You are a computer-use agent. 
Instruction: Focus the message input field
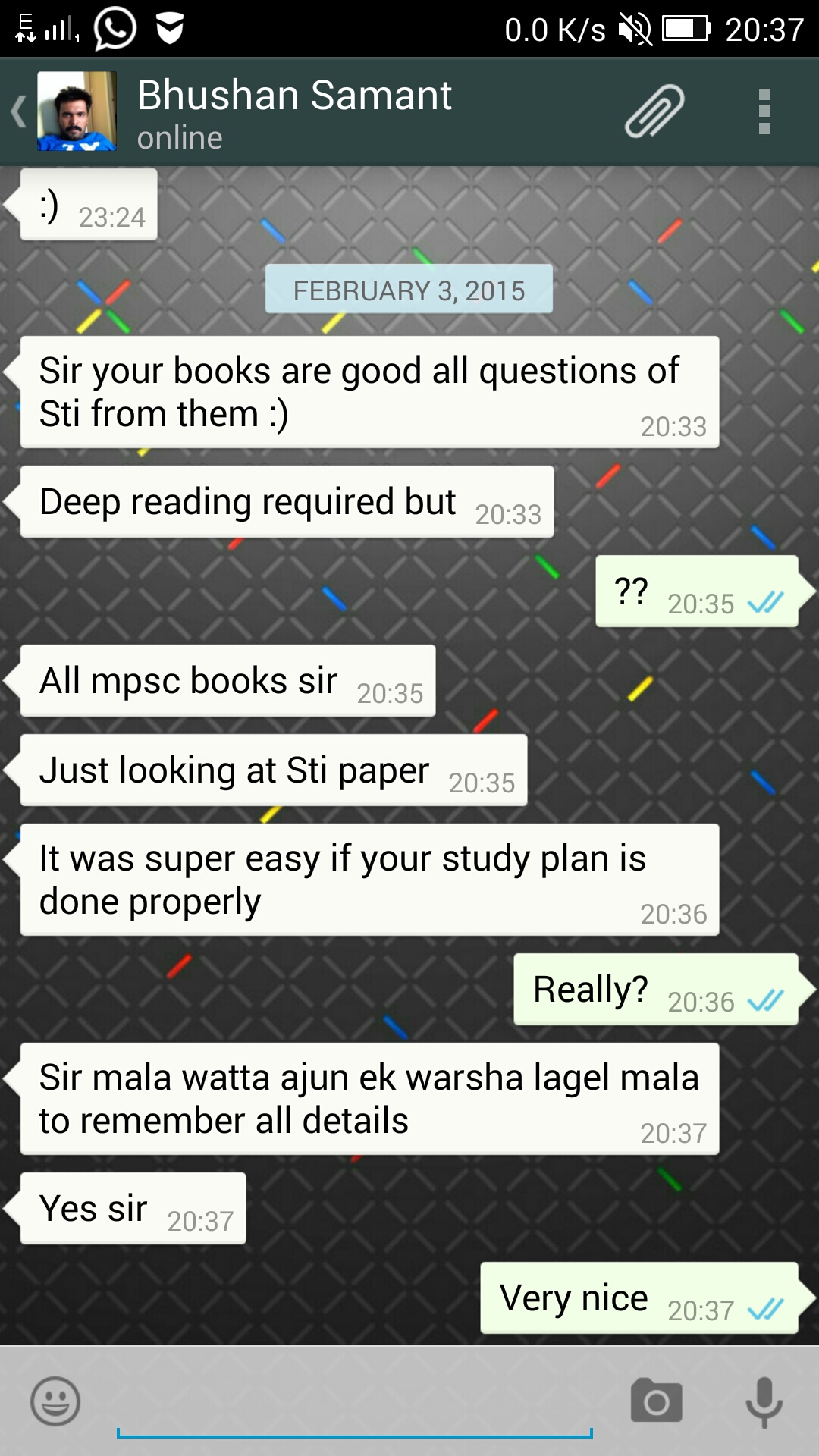[x=353, y=1403]
